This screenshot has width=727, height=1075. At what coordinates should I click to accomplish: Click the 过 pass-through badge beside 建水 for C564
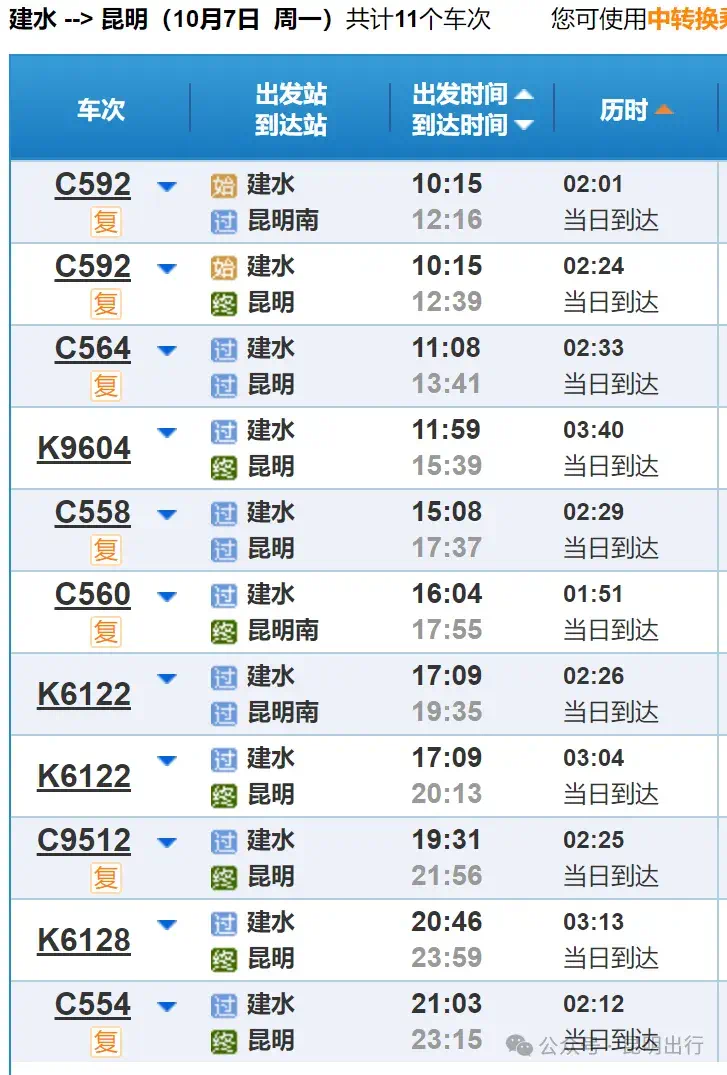[225, 348]
